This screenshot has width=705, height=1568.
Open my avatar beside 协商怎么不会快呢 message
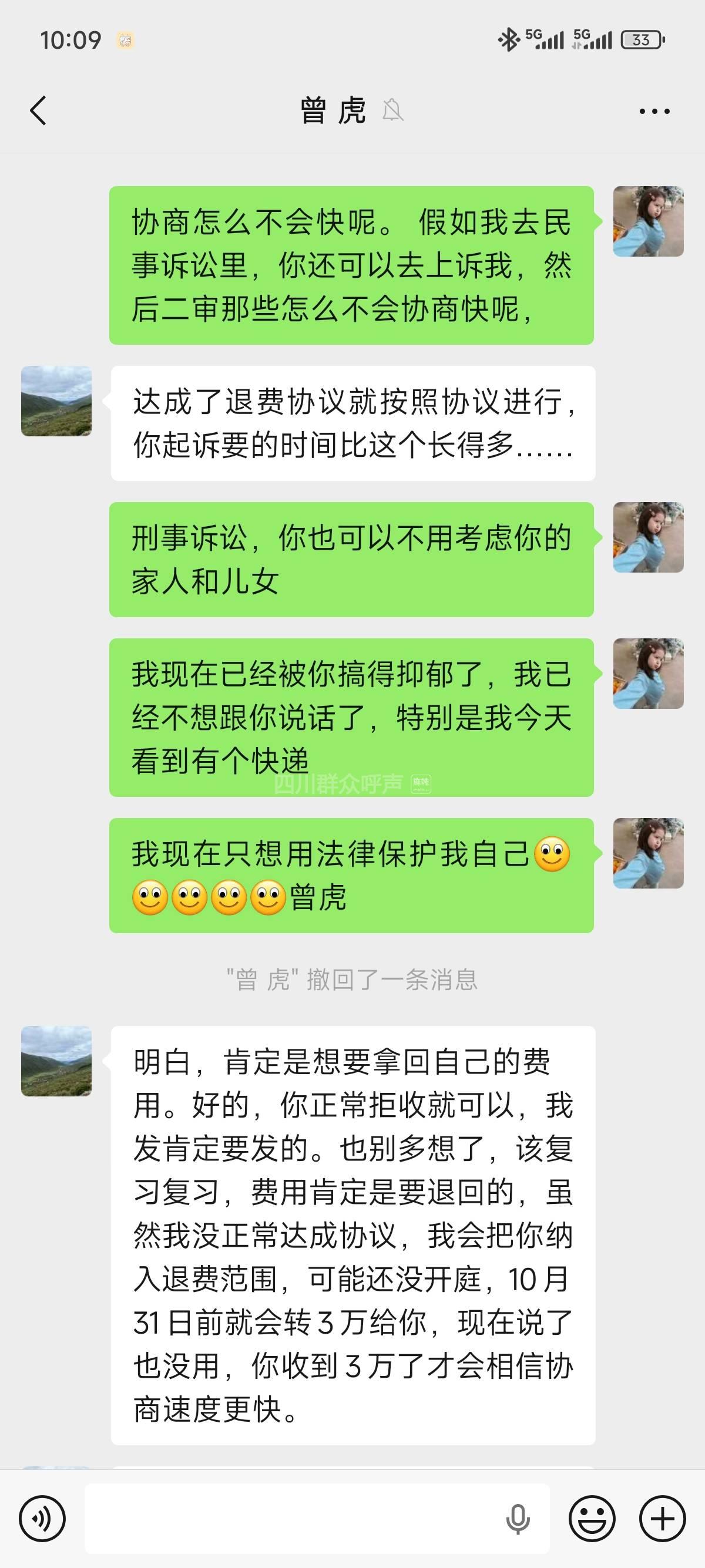648,221
